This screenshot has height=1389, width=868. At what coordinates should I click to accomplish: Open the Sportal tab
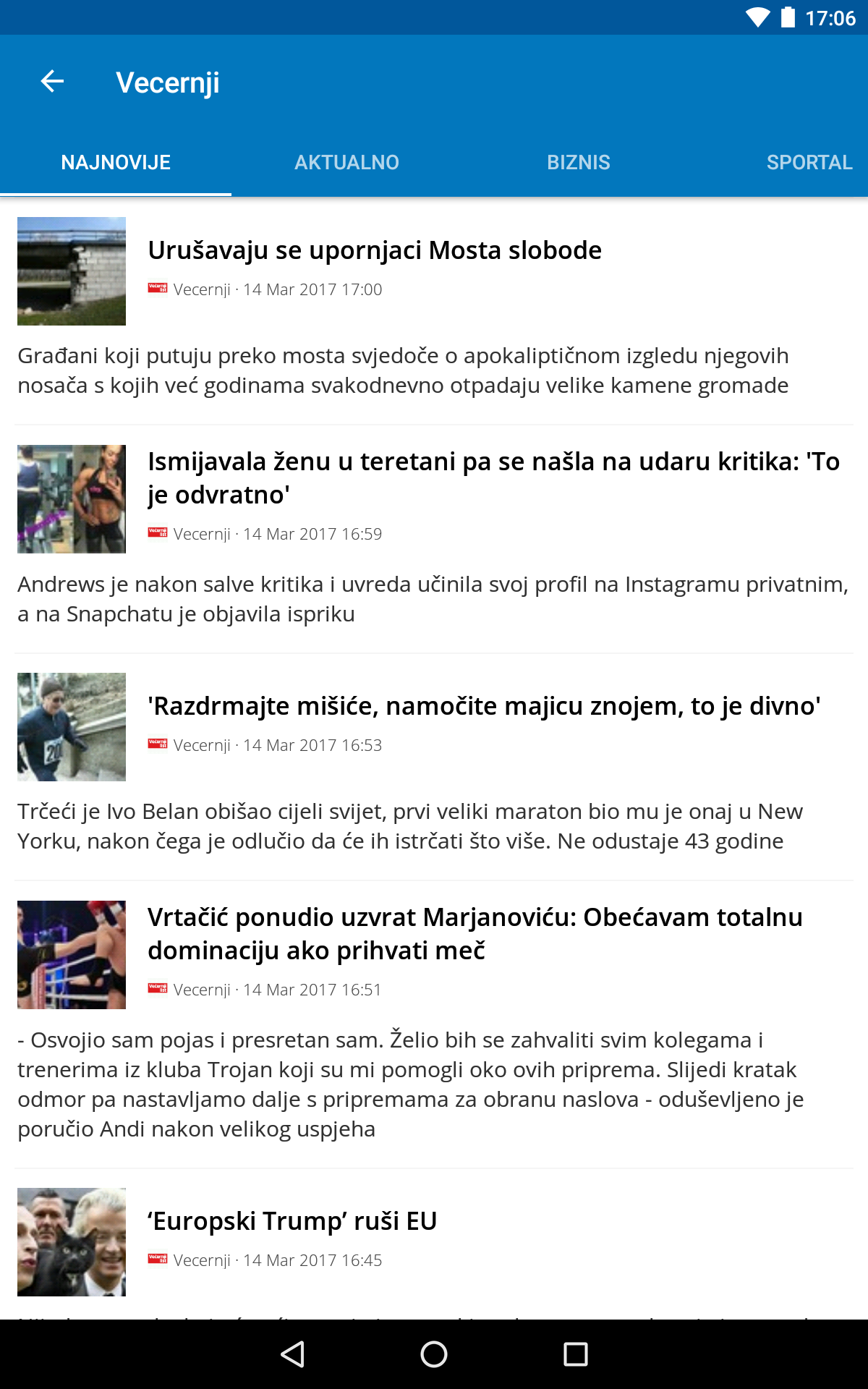[809, 162]
